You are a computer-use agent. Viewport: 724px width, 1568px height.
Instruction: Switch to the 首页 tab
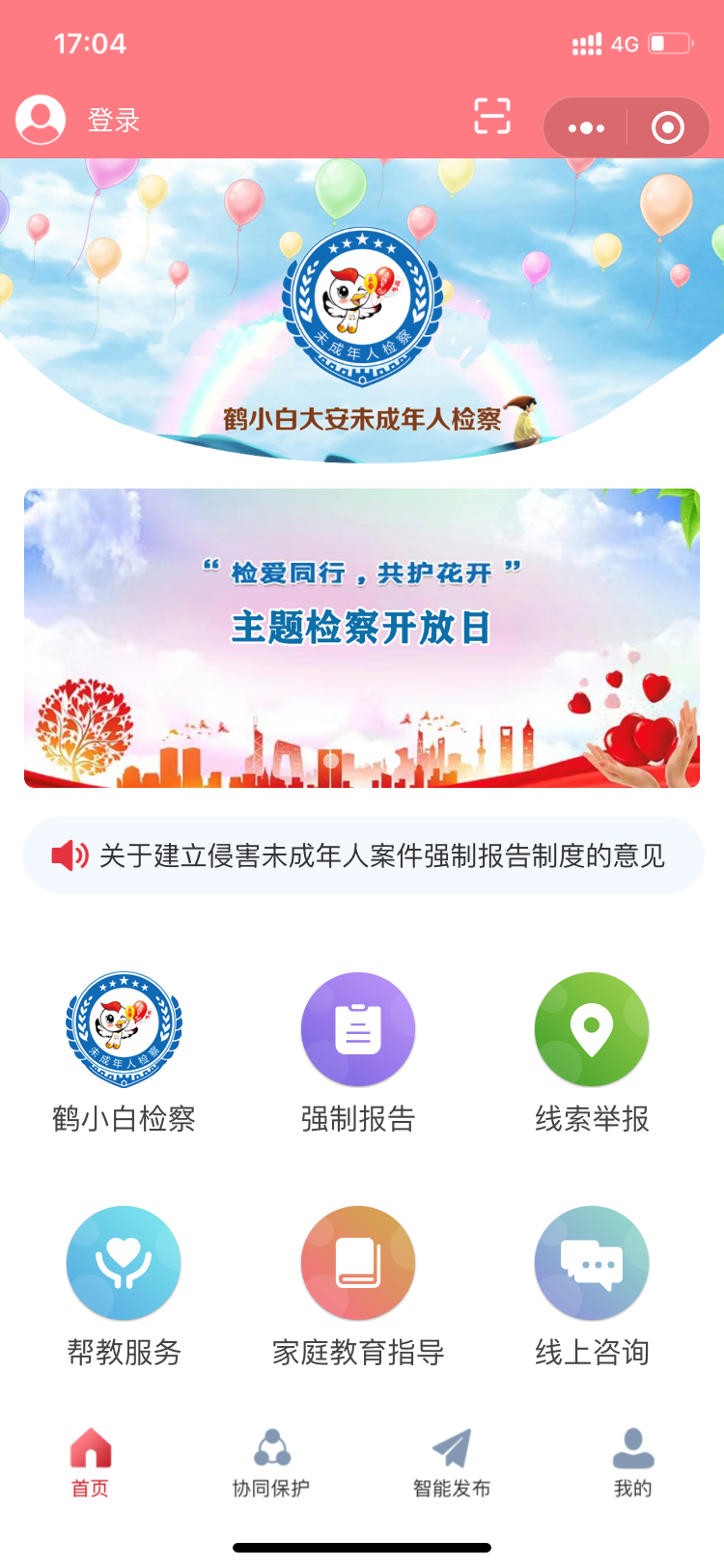coord(91,1463)
